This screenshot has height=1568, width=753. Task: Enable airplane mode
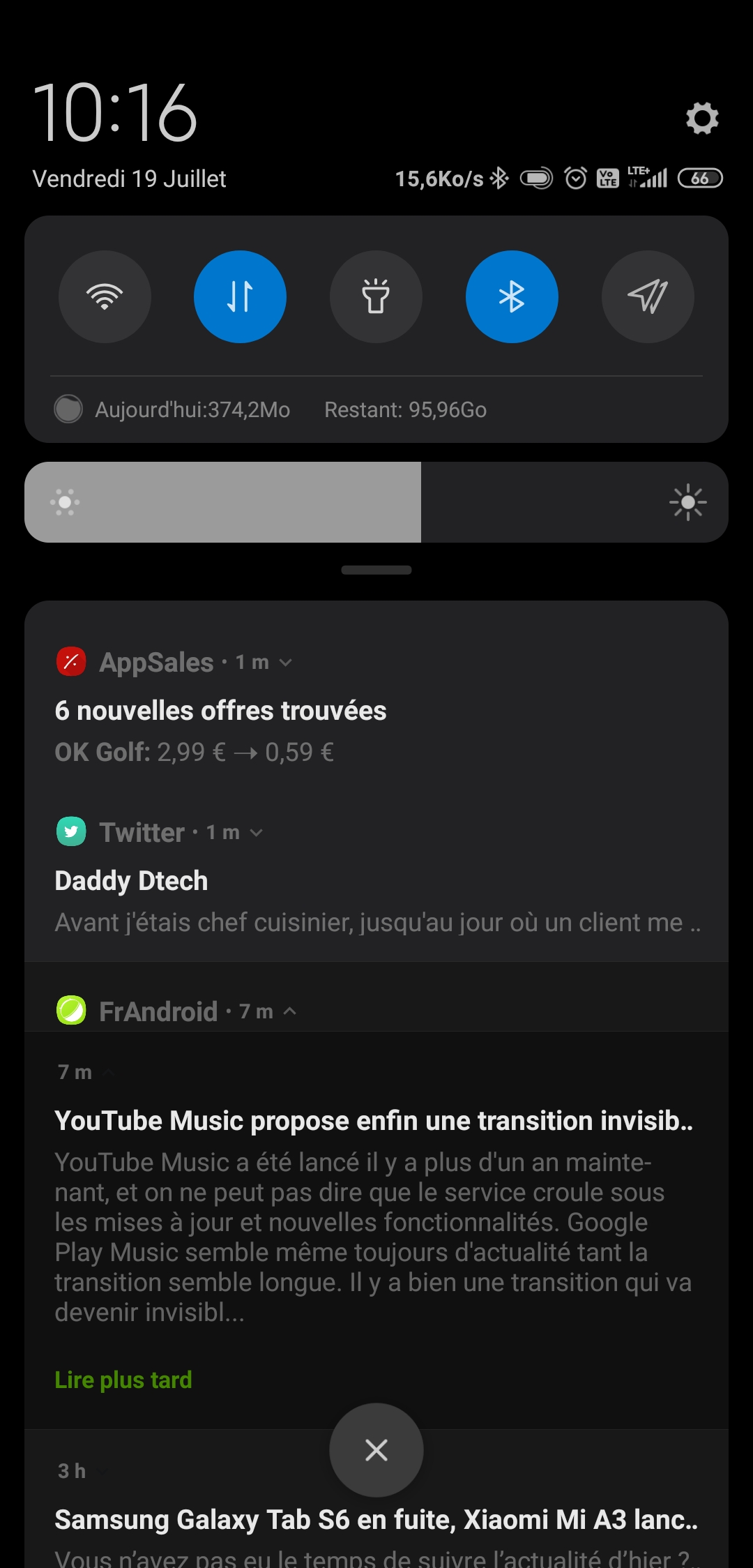point(648,296)
